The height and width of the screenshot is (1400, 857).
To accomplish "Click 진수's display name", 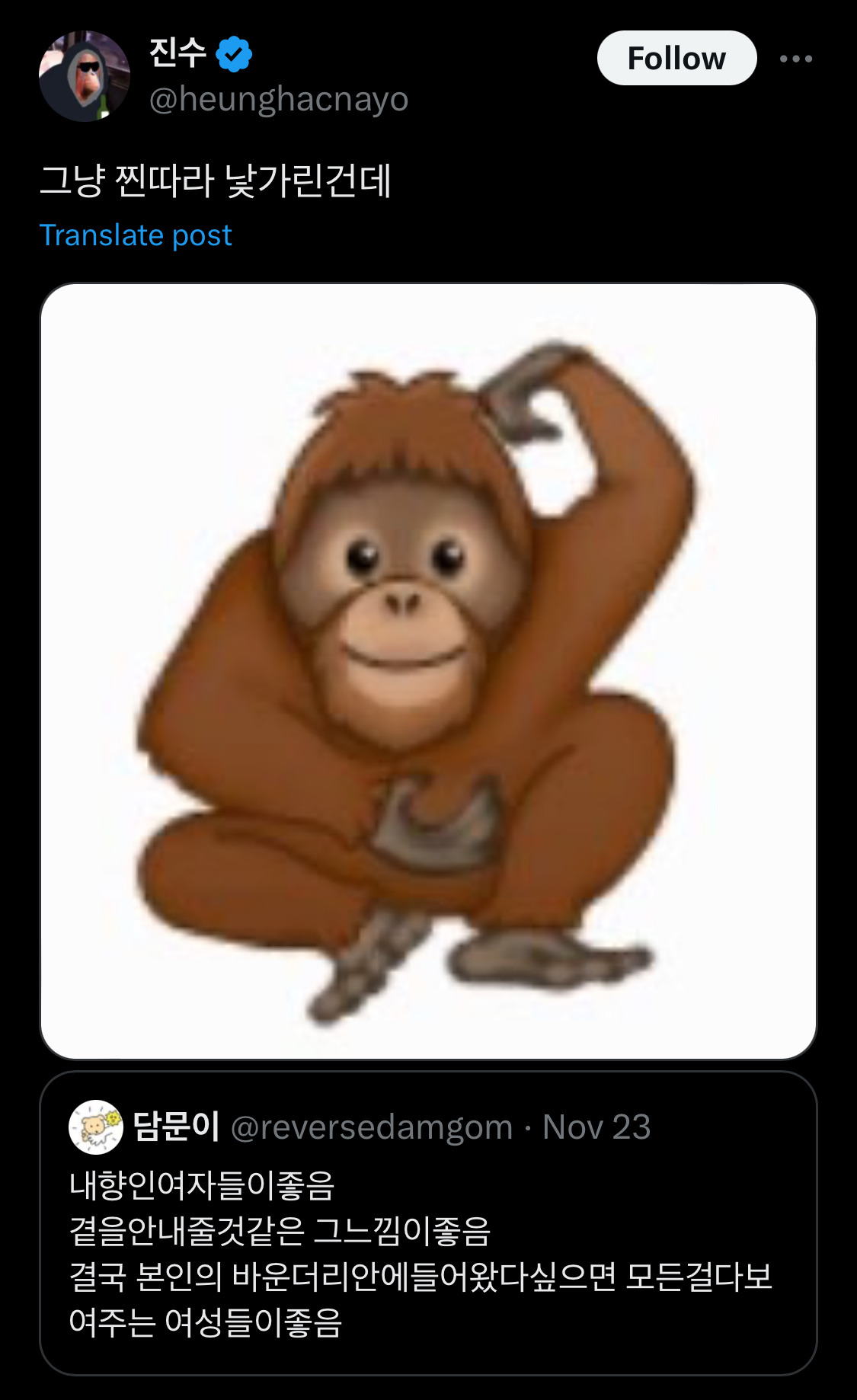I will 178,52.
